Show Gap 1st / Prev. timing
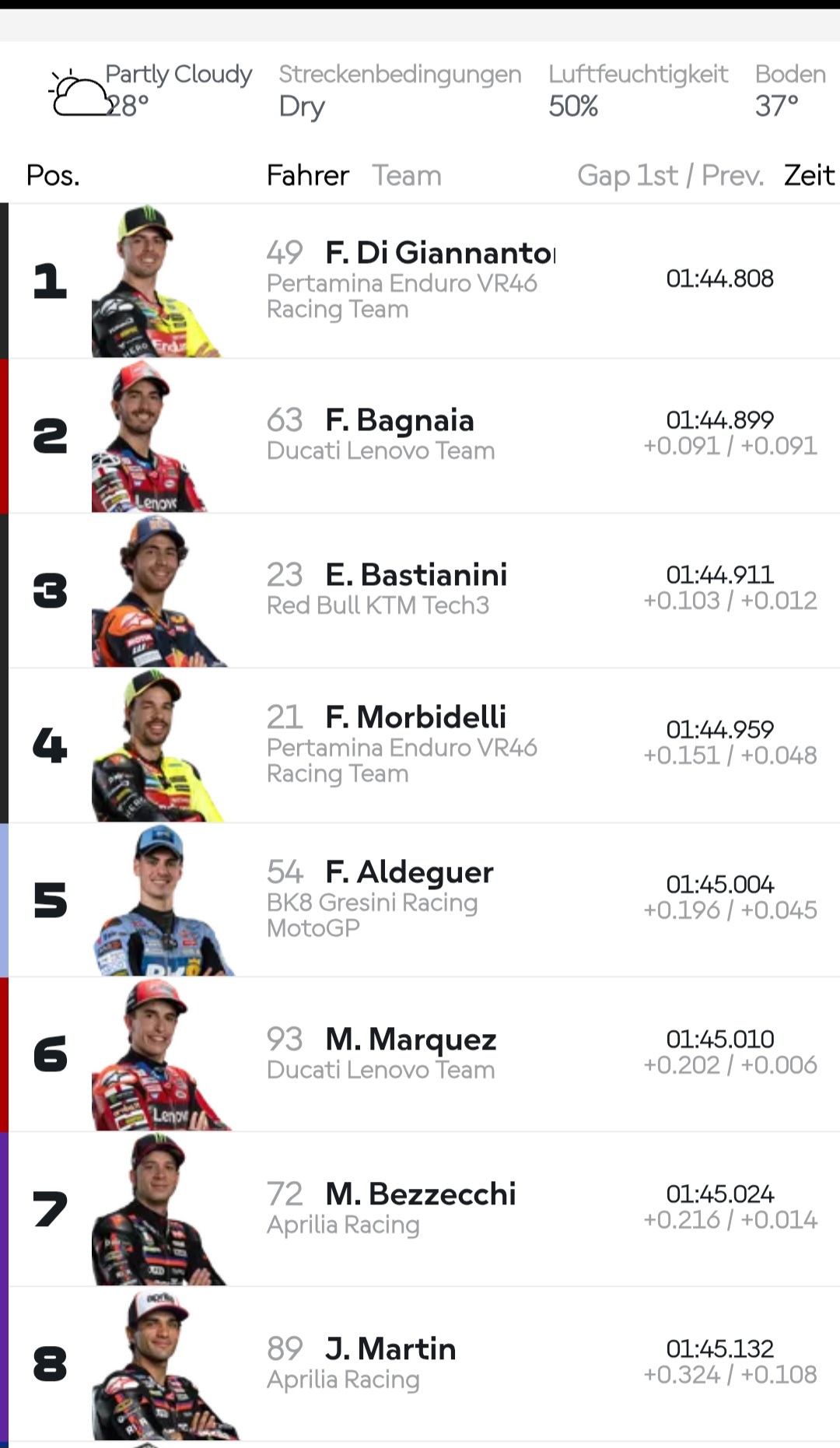 point(670,176)
